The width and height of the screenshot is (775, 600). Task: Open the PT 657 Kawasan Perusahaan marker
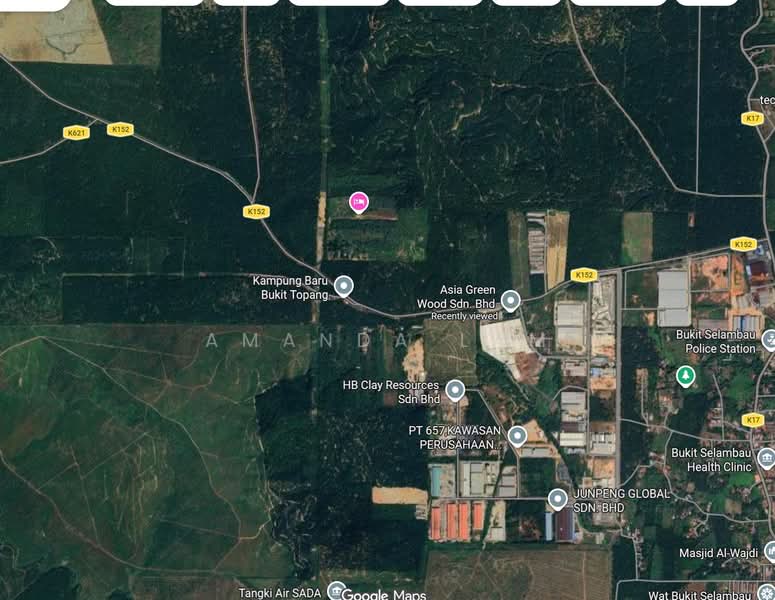(517, 435)
